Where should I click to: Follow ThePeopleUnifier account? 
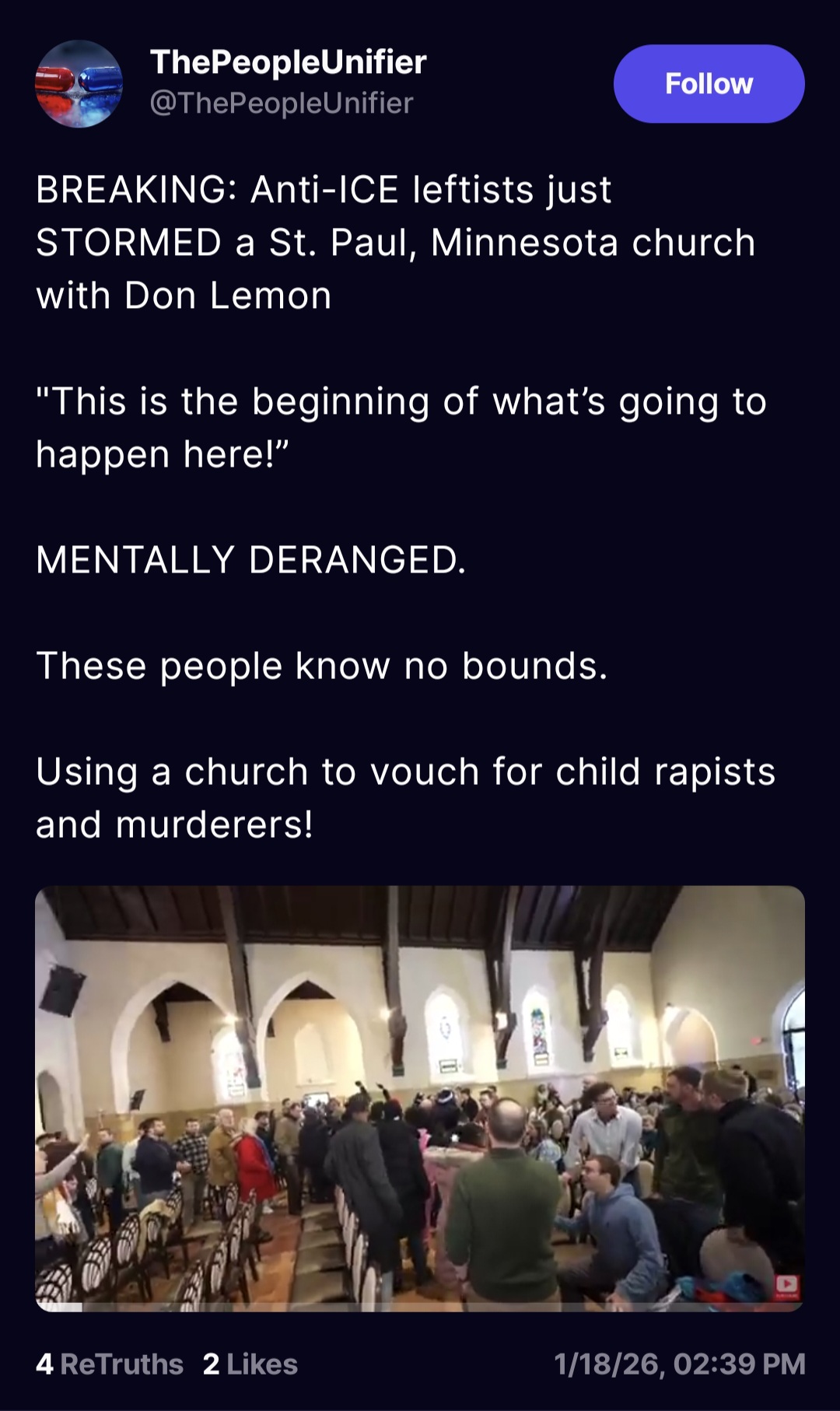[x=708, y=84]
